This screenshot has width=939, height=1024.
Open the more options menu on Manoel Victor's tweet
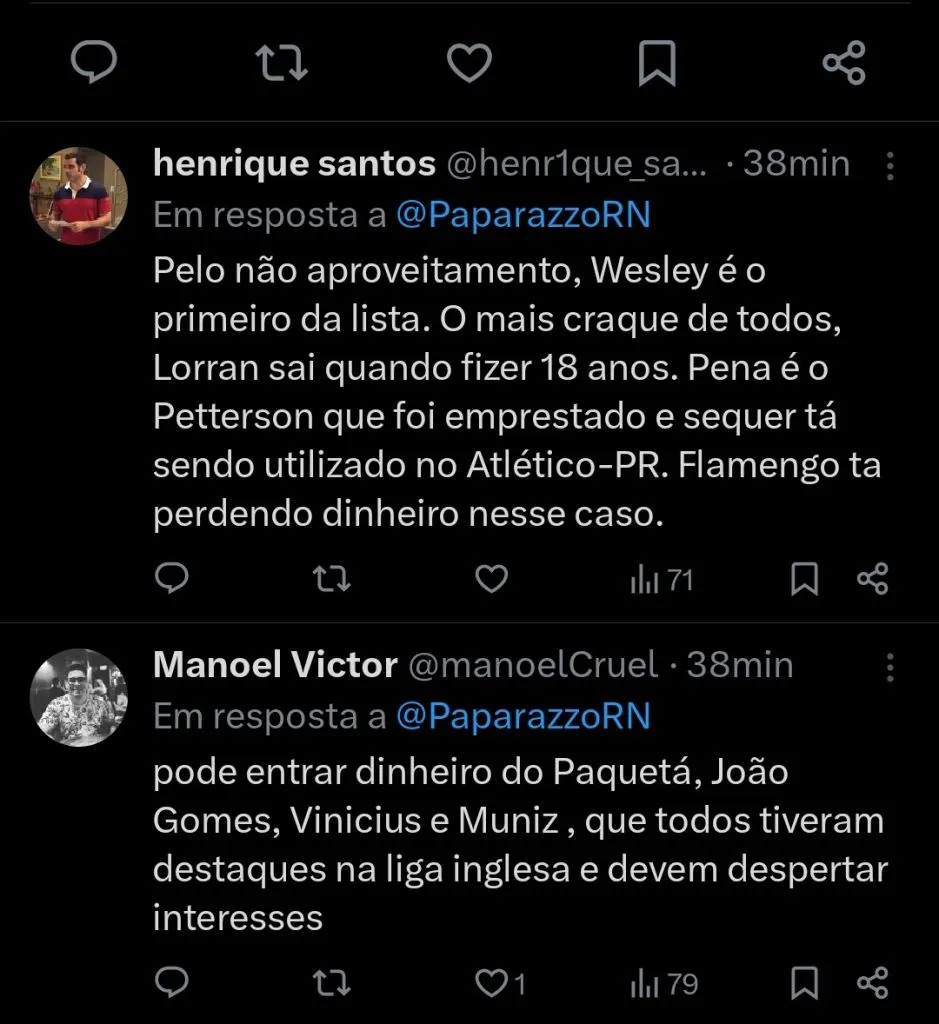click(x=890, y=668)
